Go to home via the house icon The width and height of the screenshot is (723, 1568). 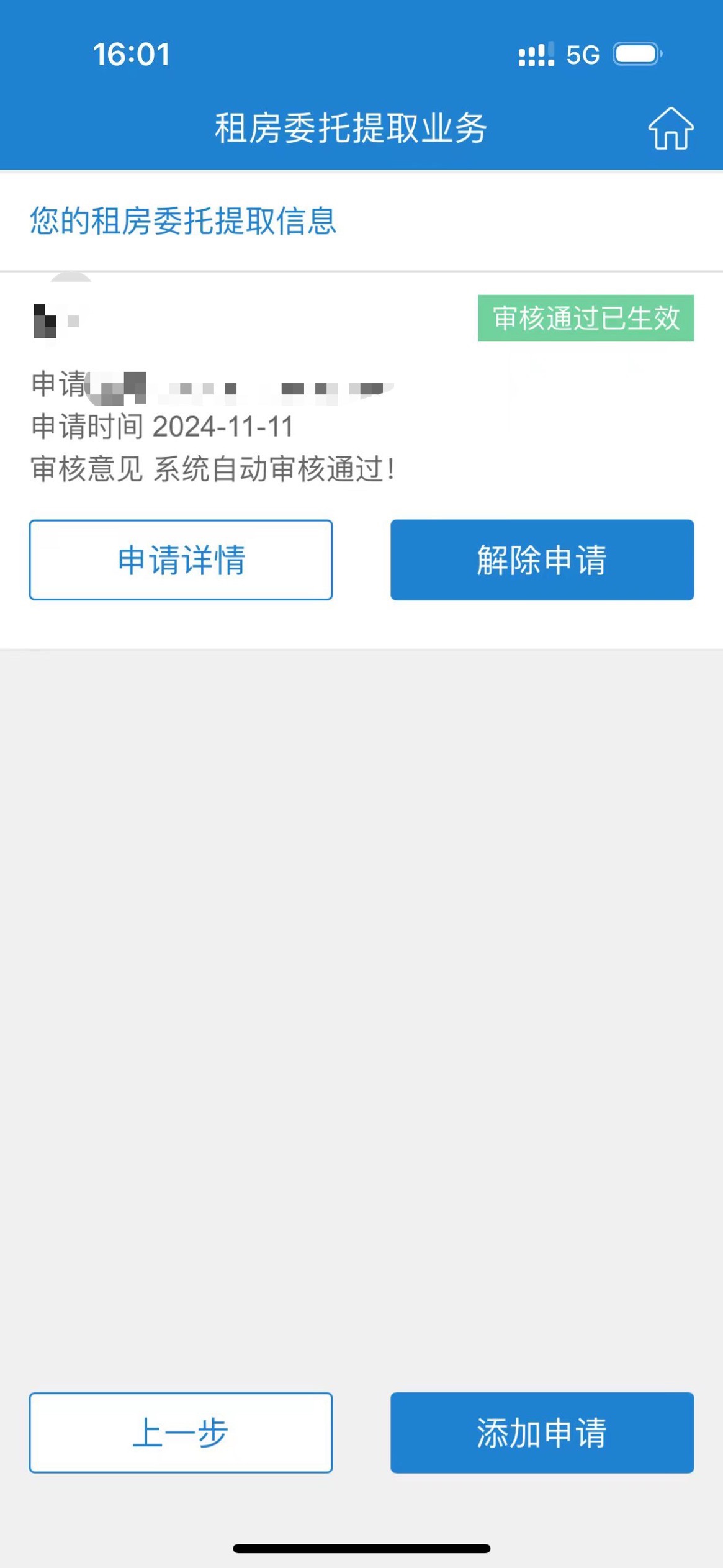(x=671, y=129)
